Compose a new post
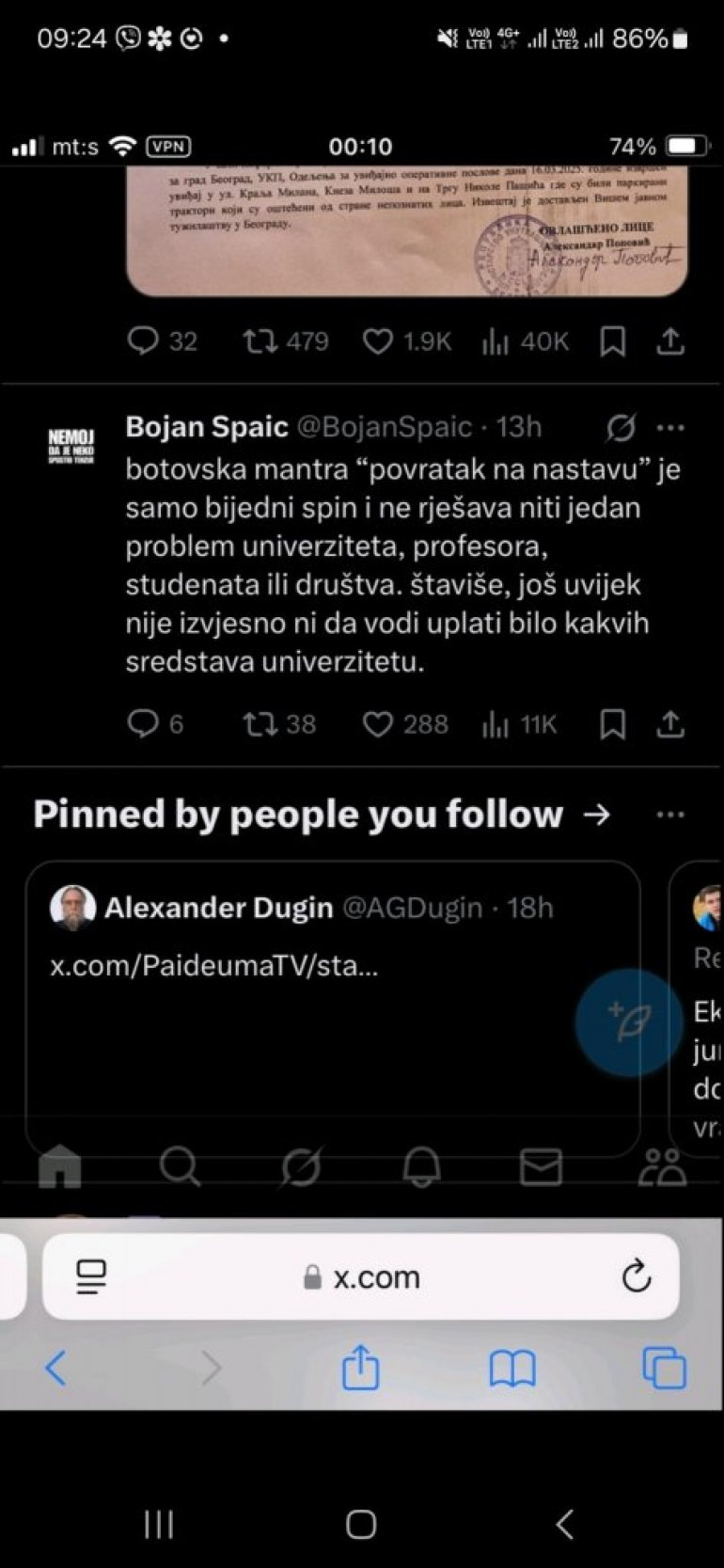This screenshot has width=724, height=1568. (x=628, y=1022)
